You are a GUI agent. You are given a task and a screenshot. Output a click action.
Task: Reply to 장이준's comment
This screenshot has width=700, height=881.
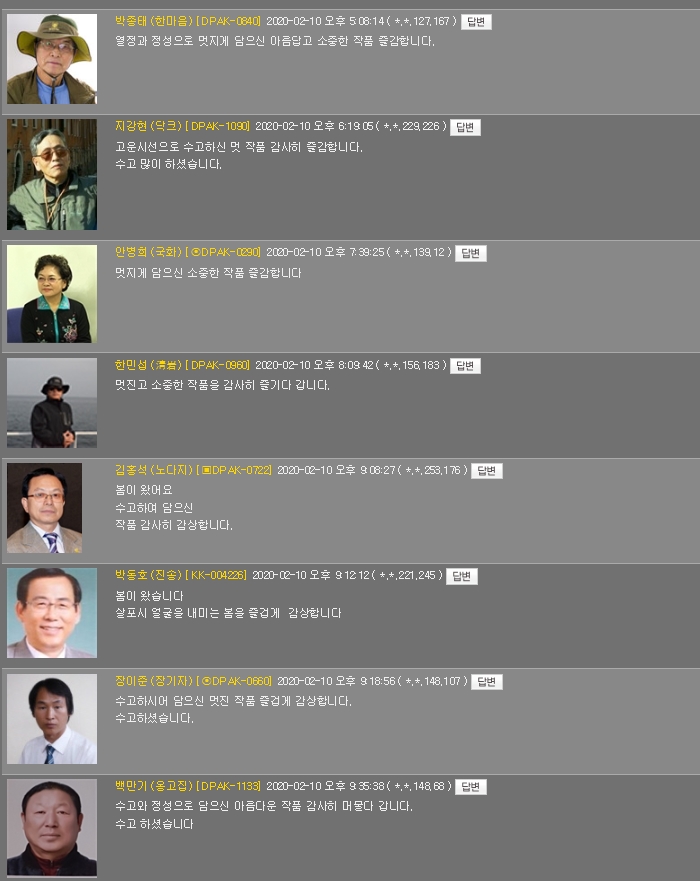pos(487,682)
